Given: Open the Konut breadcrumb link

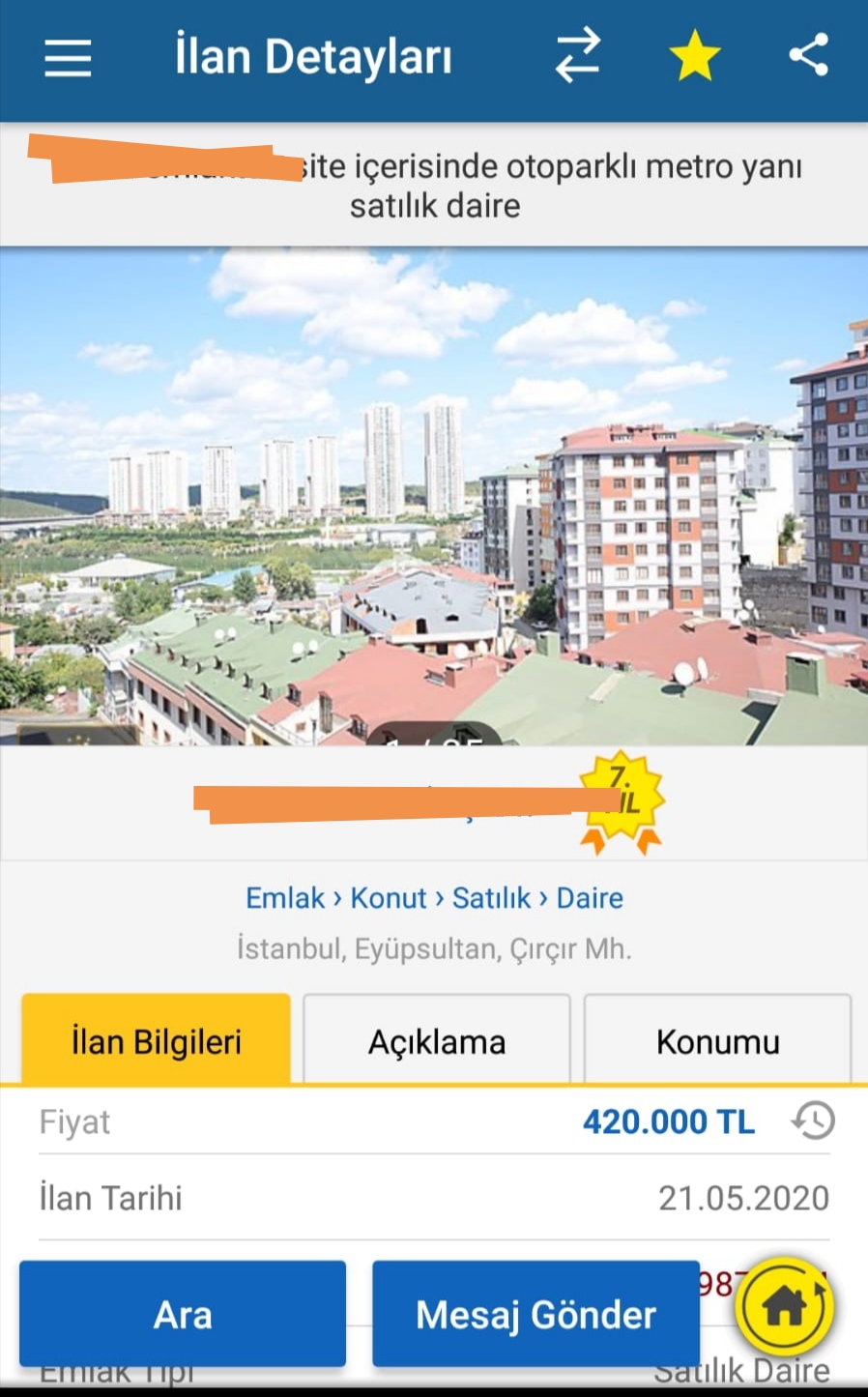Looking at the screenshot, I should [x=388, y=898].
